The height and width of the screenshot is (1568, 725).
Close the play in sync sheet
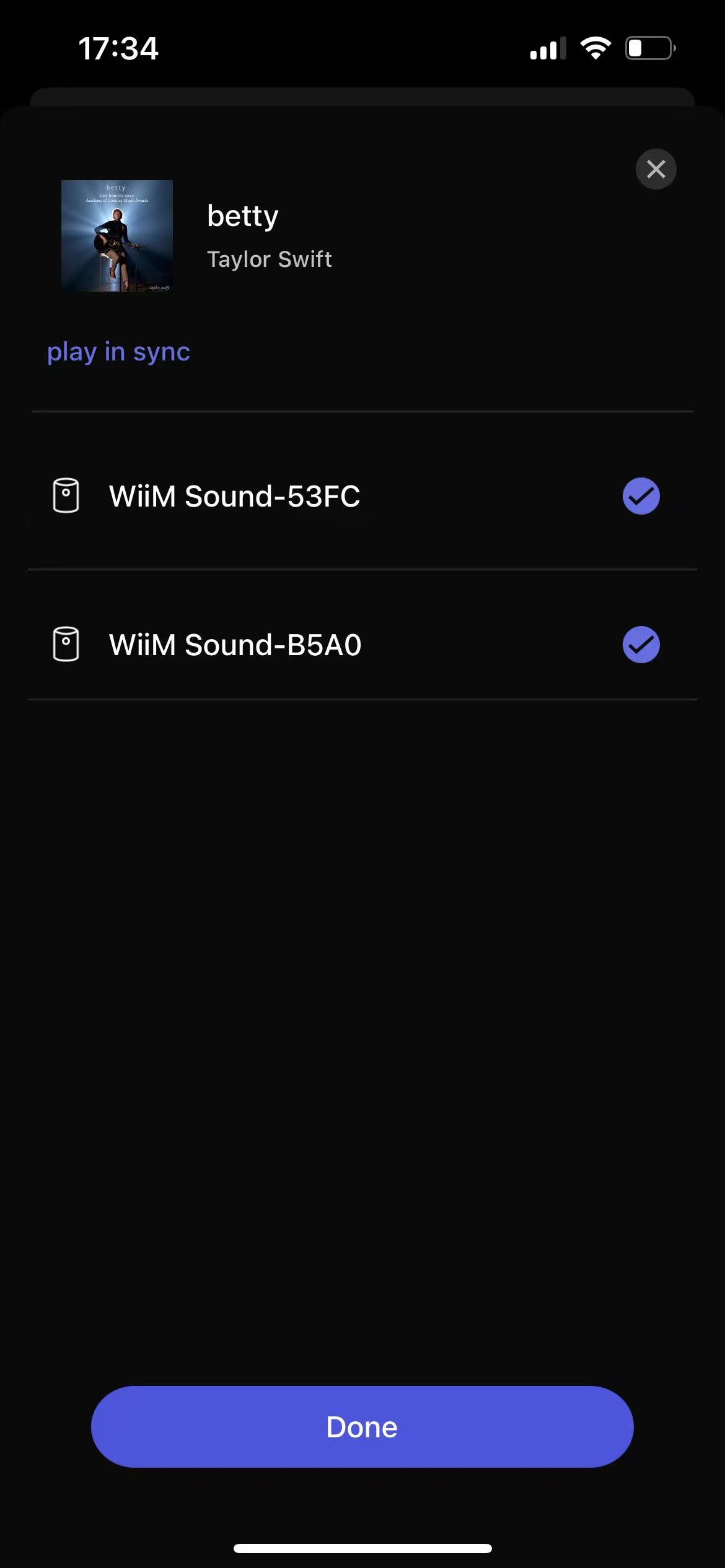[656, 169]
